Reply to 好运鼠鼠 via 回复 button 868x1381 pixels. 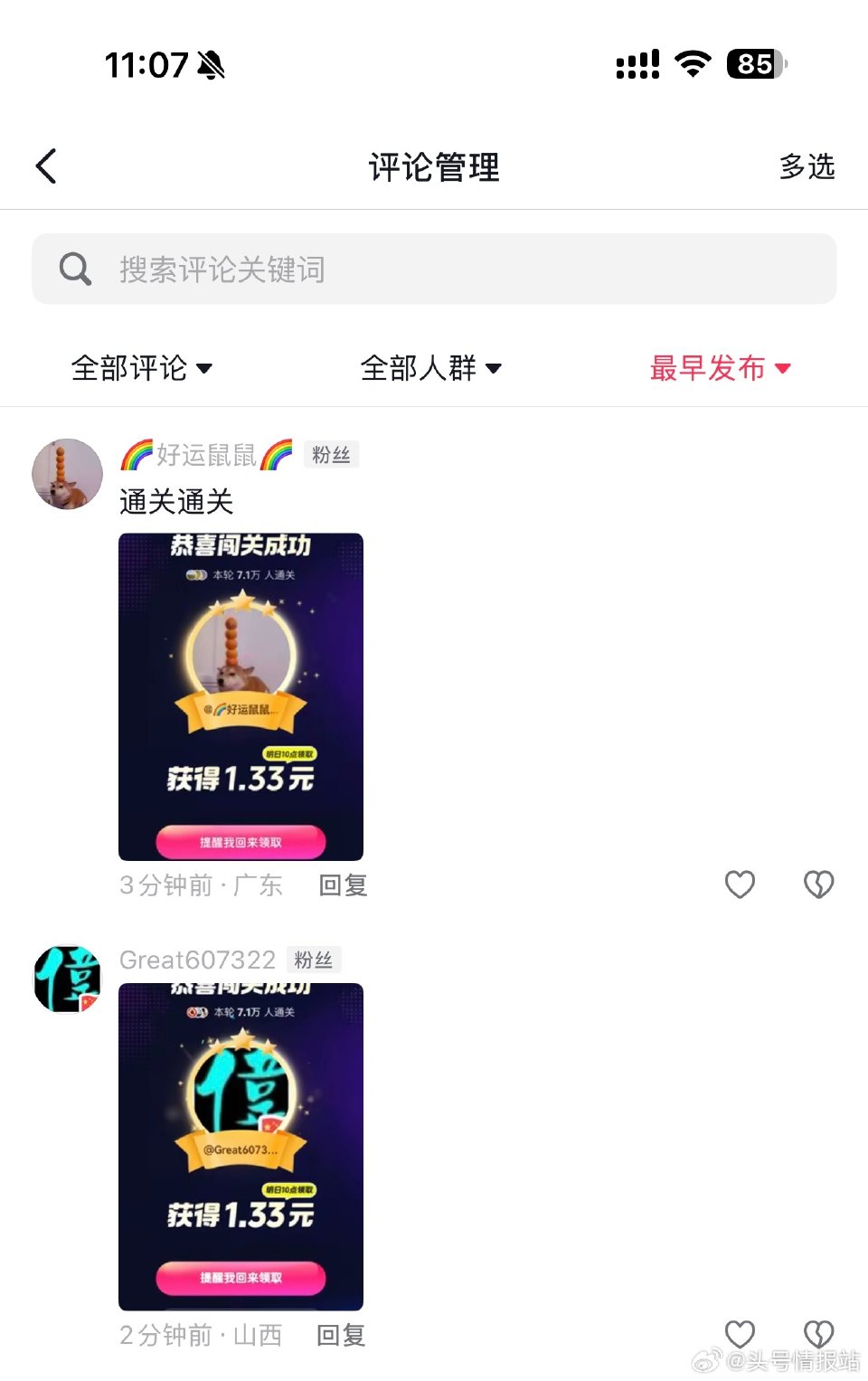tap(340, 884)
